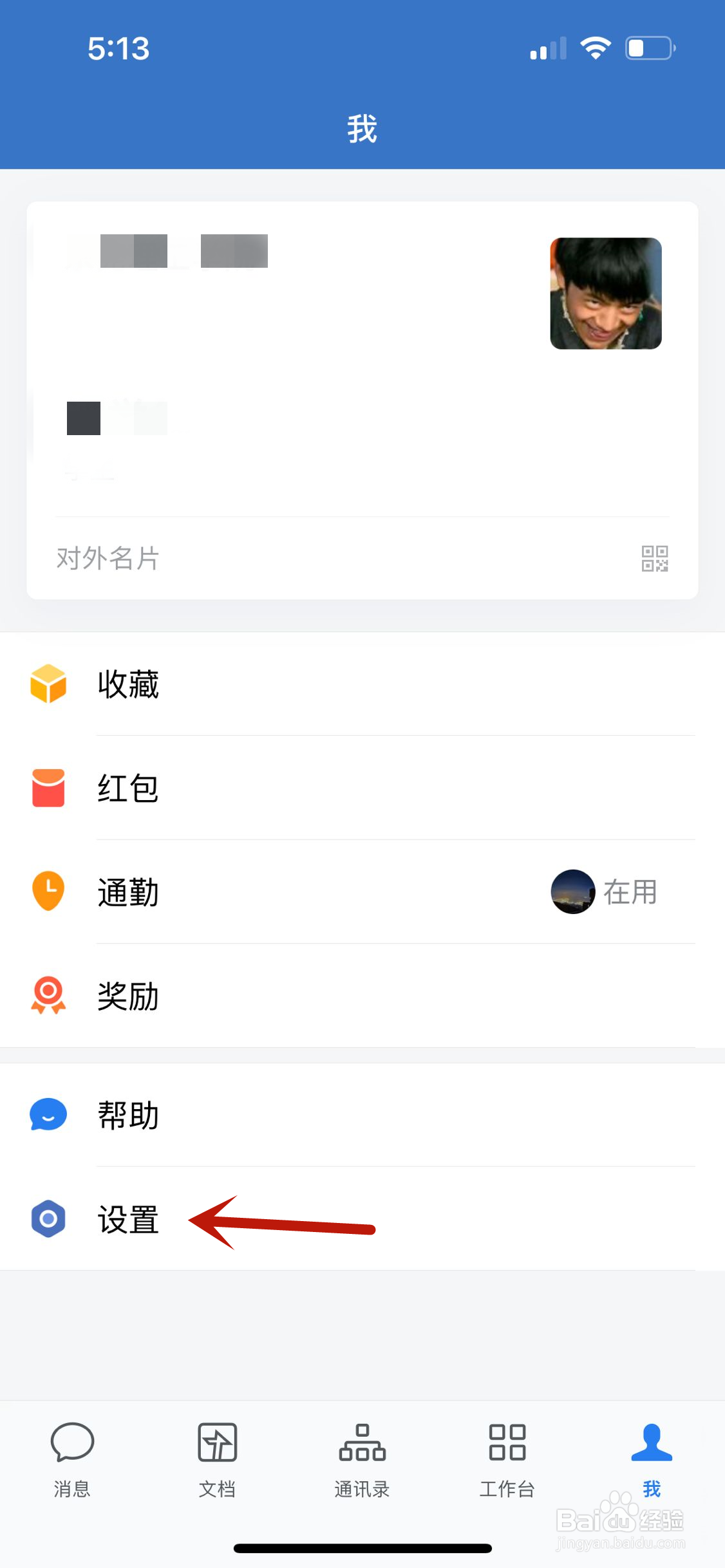Open 帮助 help
The image size is (725, 1568).
point(128,1115)
